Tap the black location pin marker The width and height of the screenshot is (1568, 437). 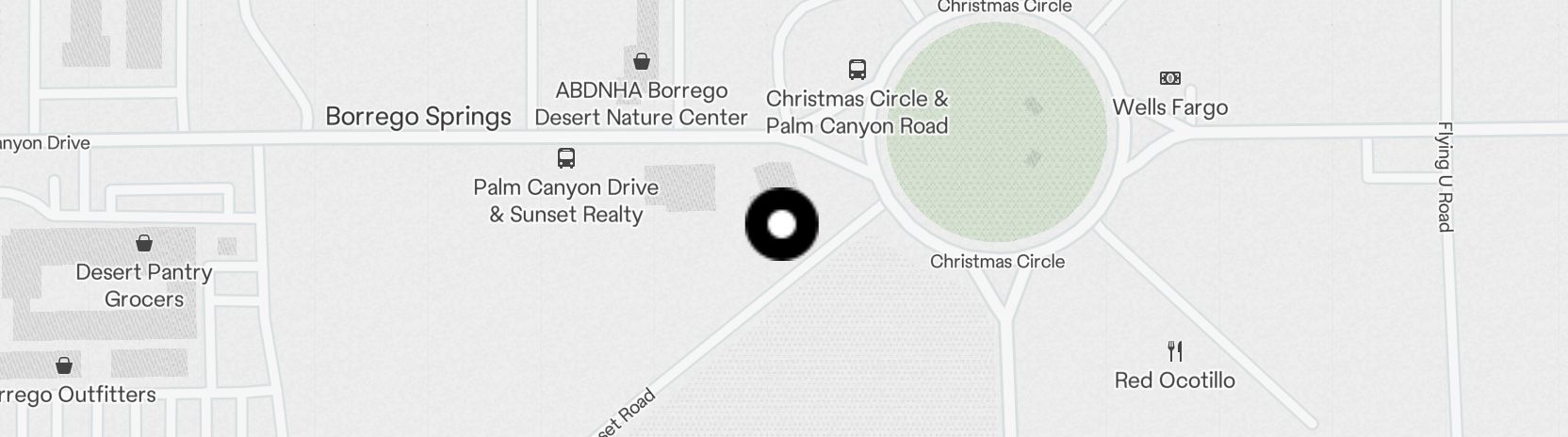(781, 224)
